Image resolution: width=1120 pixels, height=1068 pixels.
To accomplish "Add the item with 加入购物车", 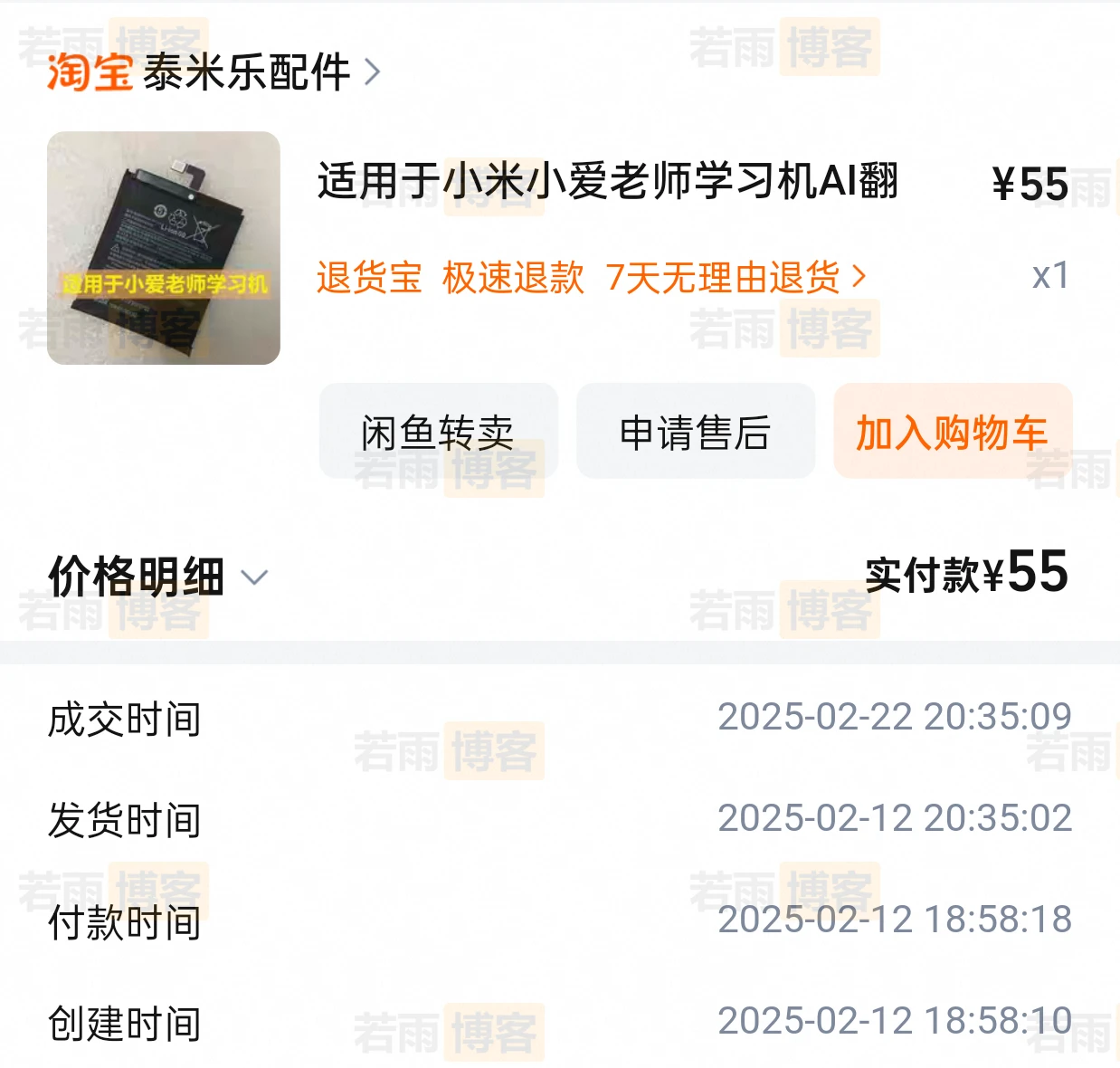I will coord(952,432).
